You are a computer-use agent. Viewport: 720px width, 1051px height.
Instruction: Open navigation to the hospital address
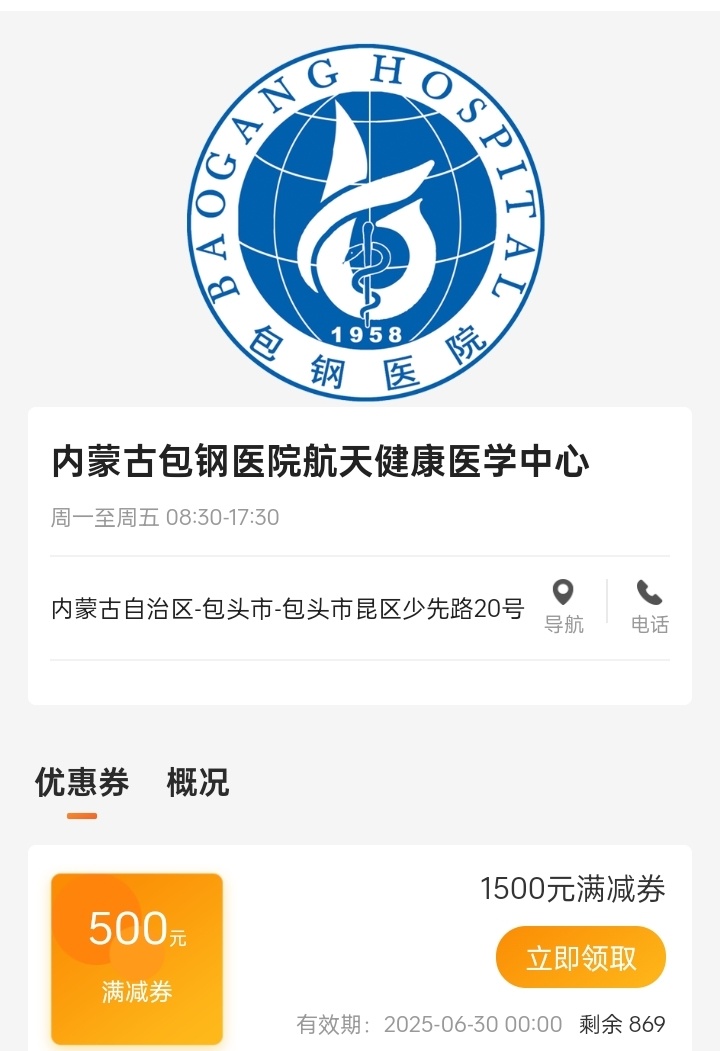point(564,606)
